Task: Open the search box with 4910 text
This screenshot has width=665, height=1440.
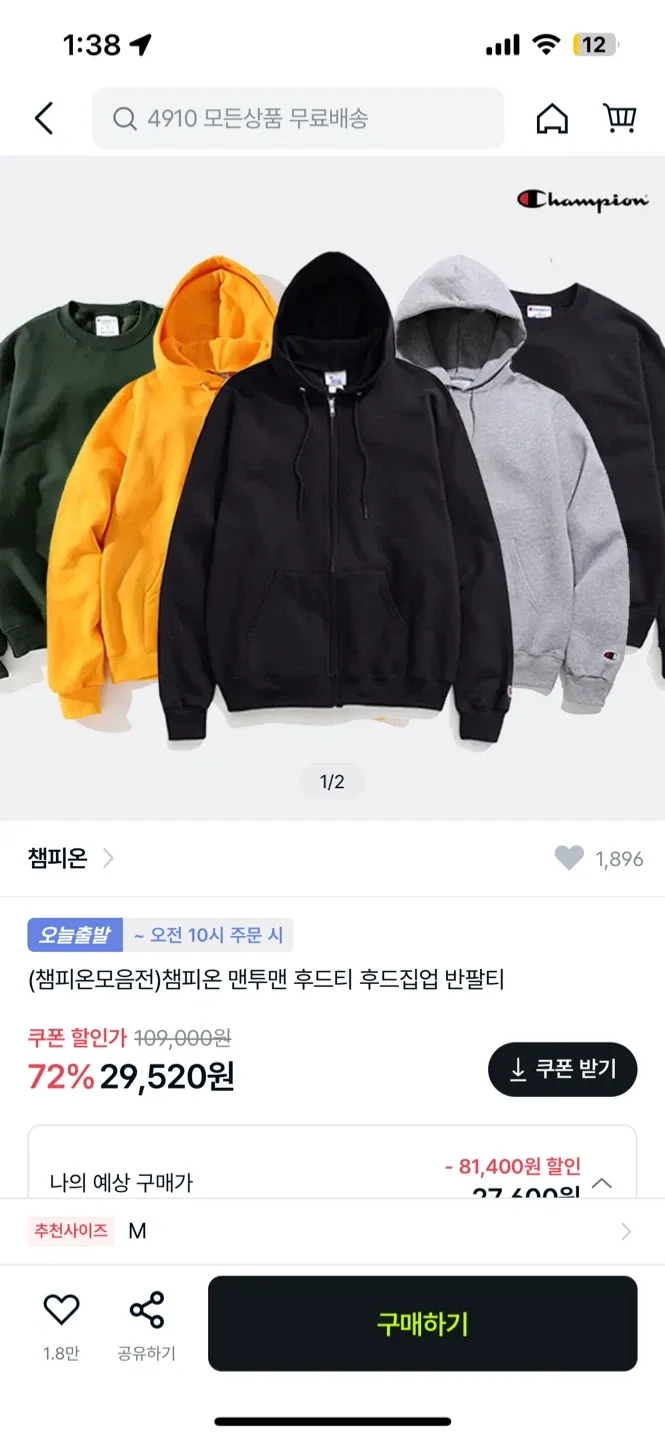Action: (x=298, y=119)
